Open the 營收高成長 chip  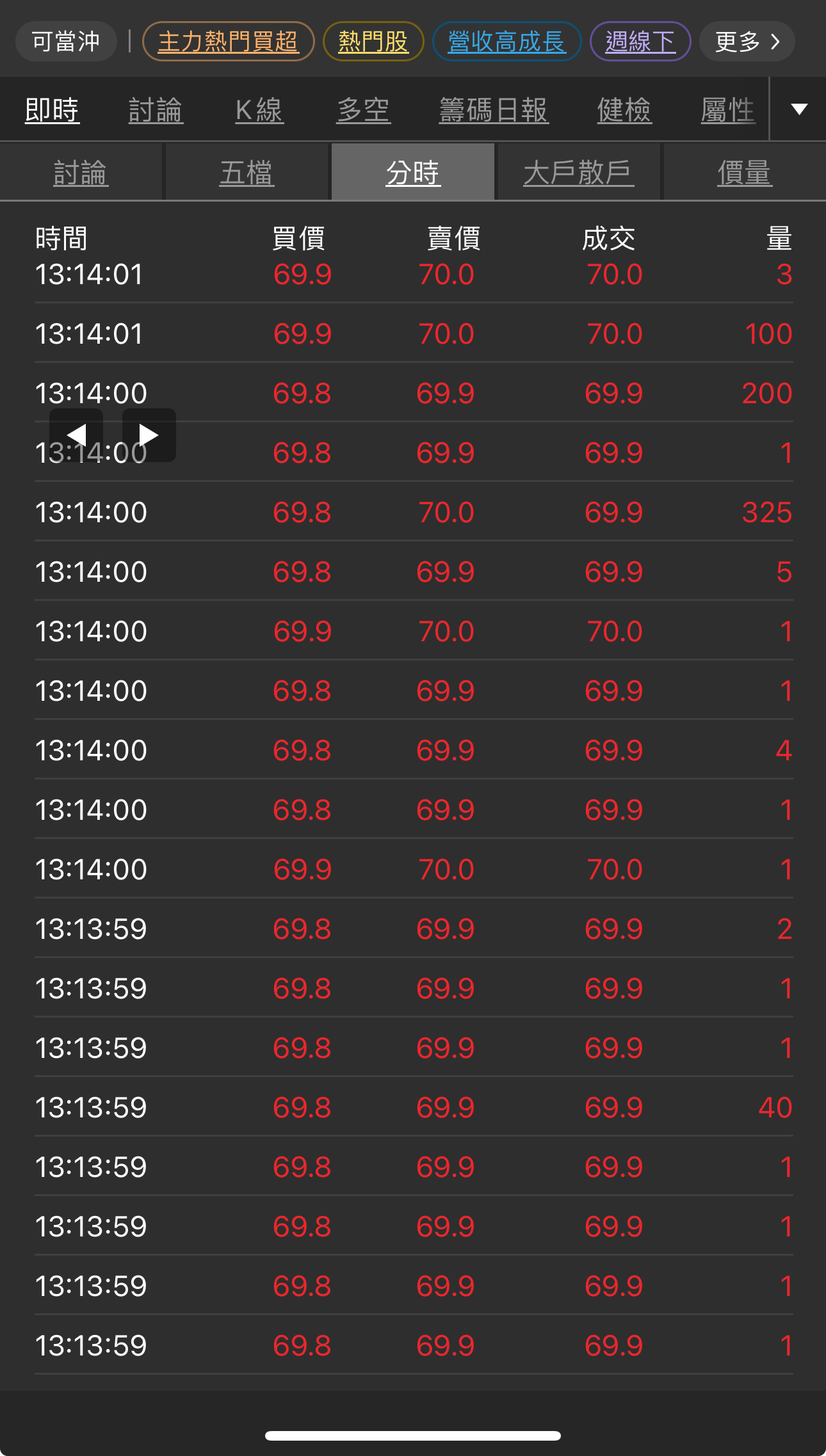(x=506, y=42)
